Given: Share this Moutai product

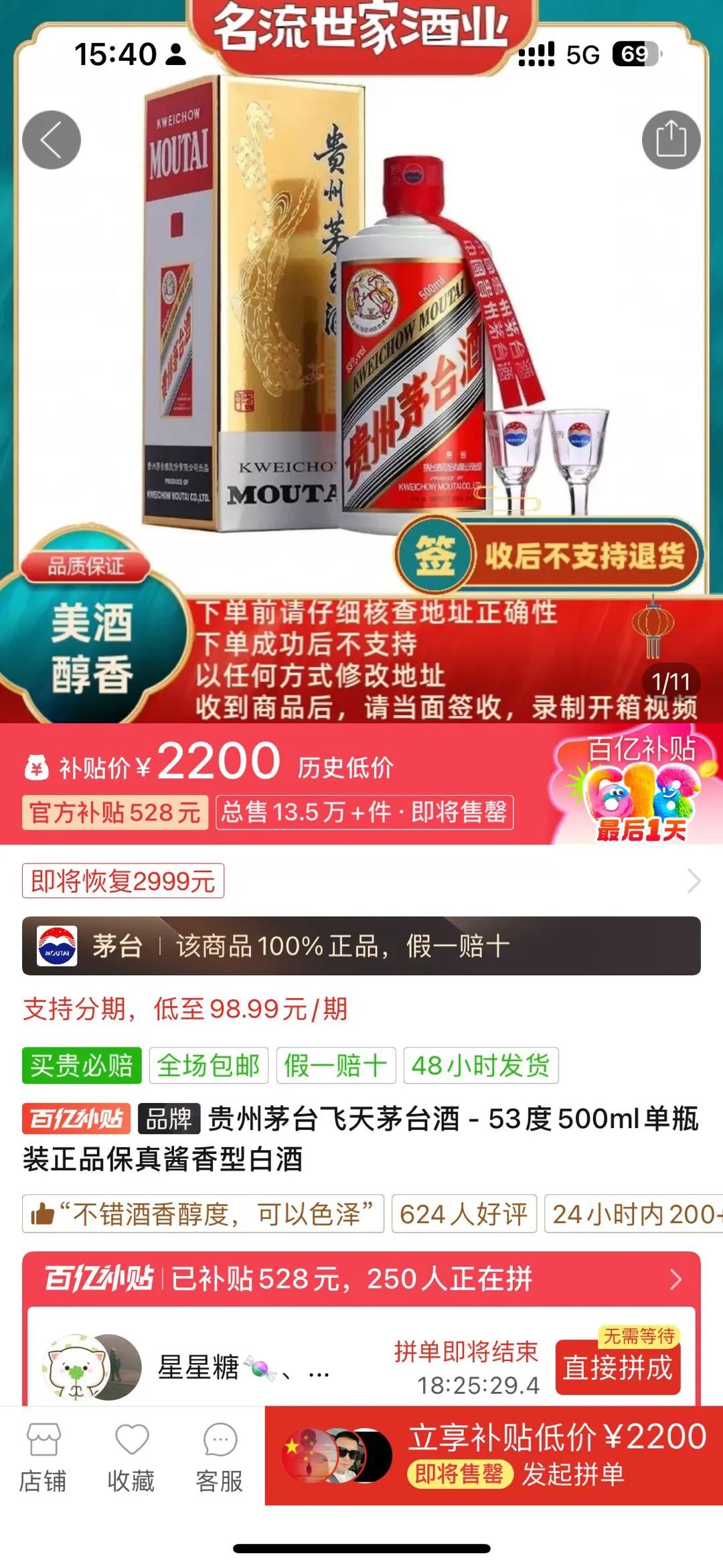Looking at the screenshot, I should point(671,139).
